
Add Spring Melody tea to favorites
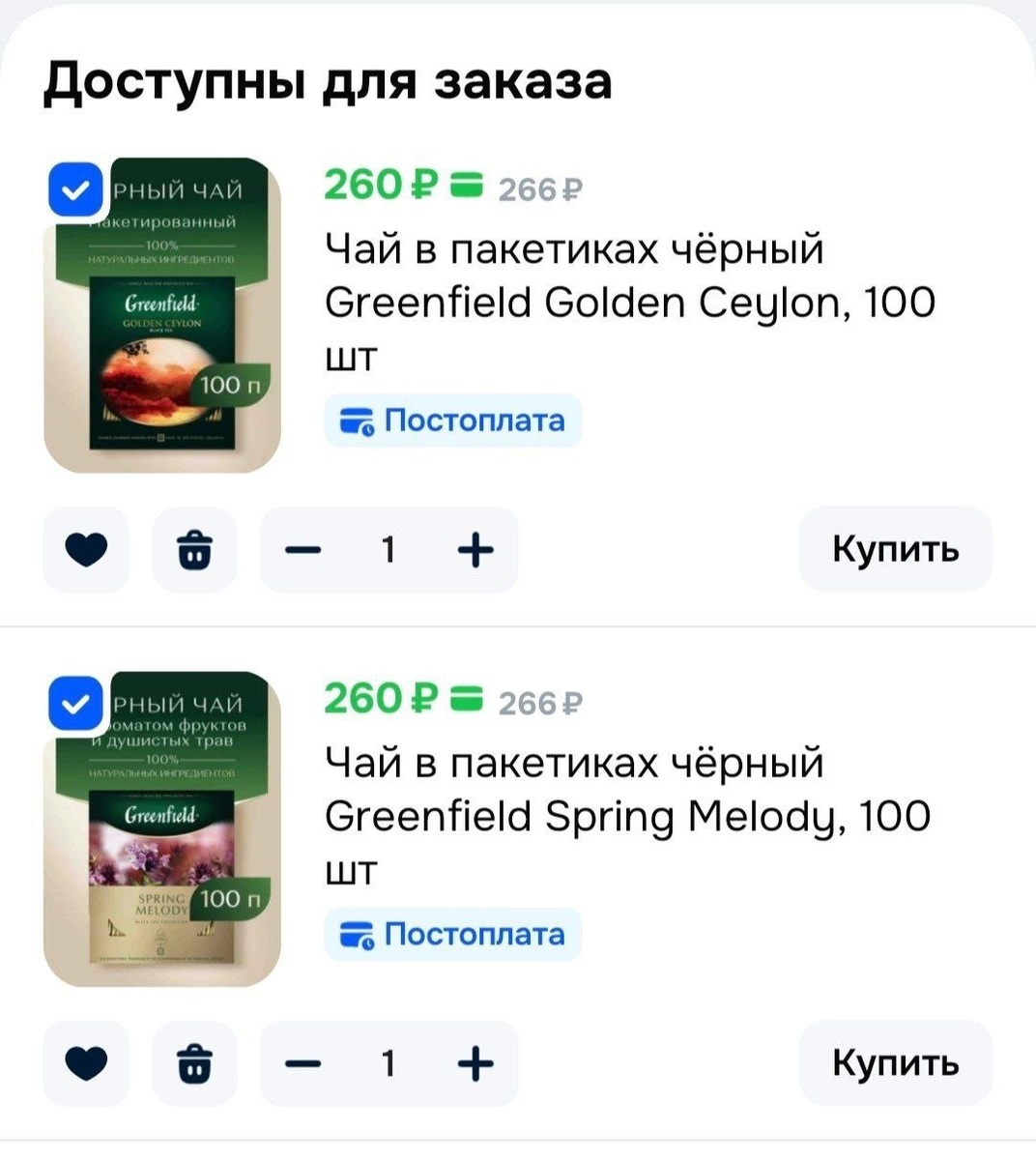coord(86,1064)
